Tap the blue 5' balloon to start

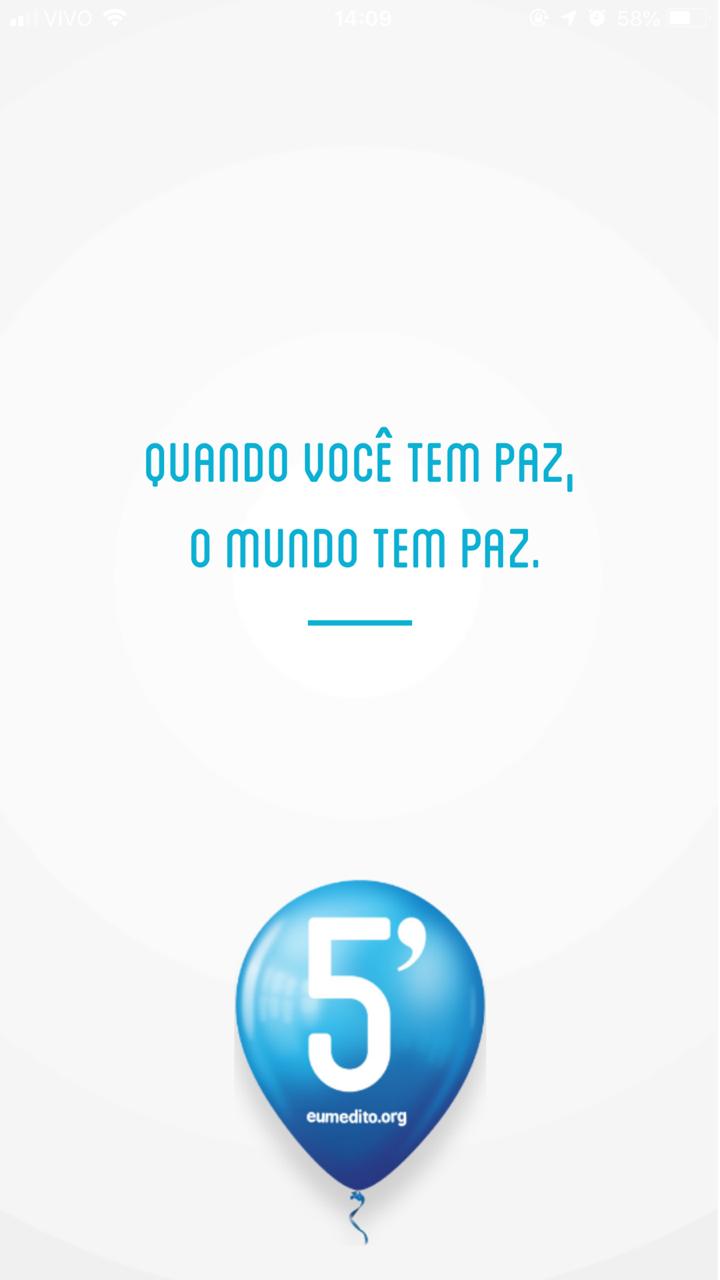(359, 1030)
